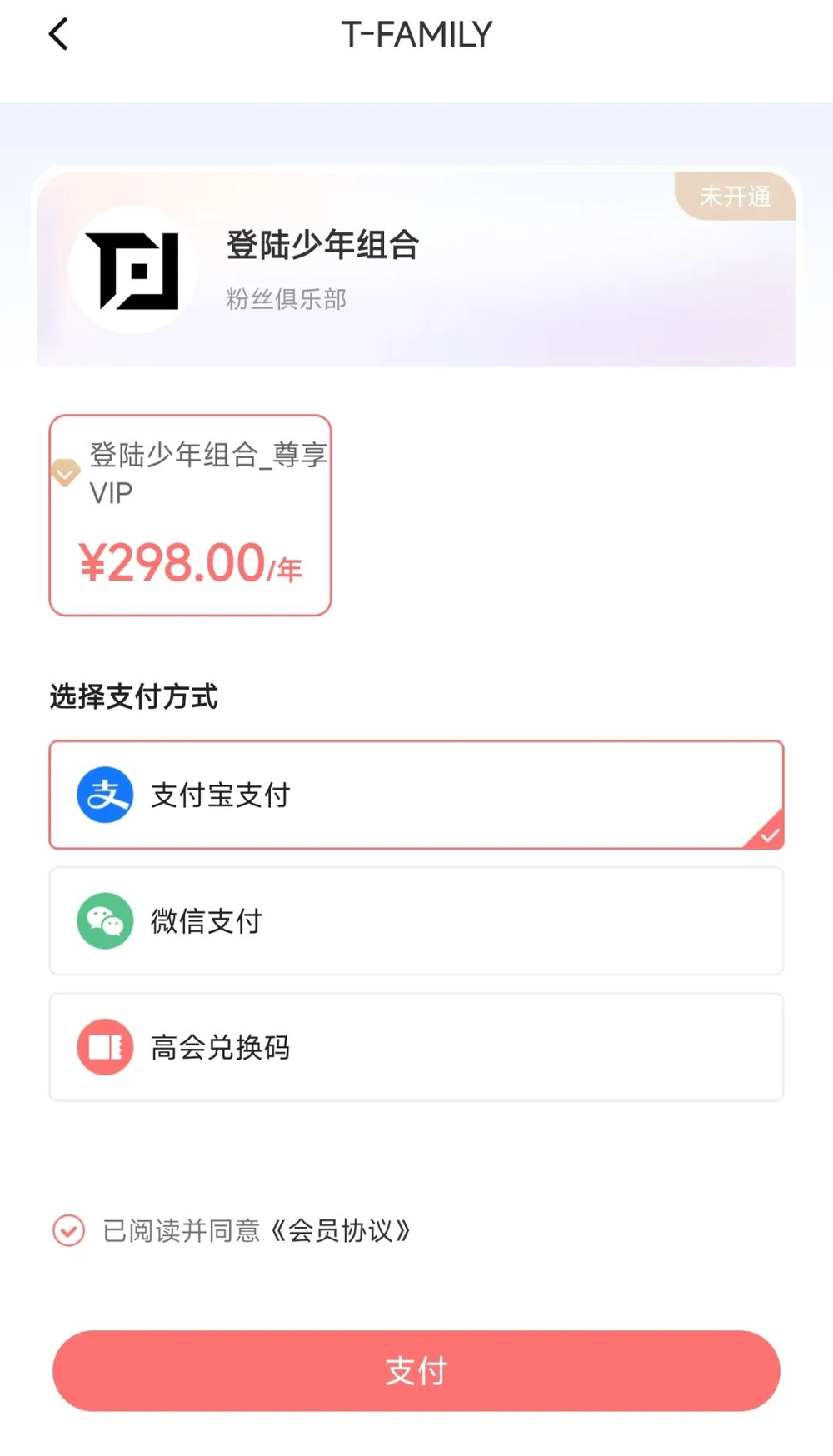Pick the 高会兑换码 redemption code option
Image resolution: width=833 pixels, height=1456 pixels.
coord(416,1046)
